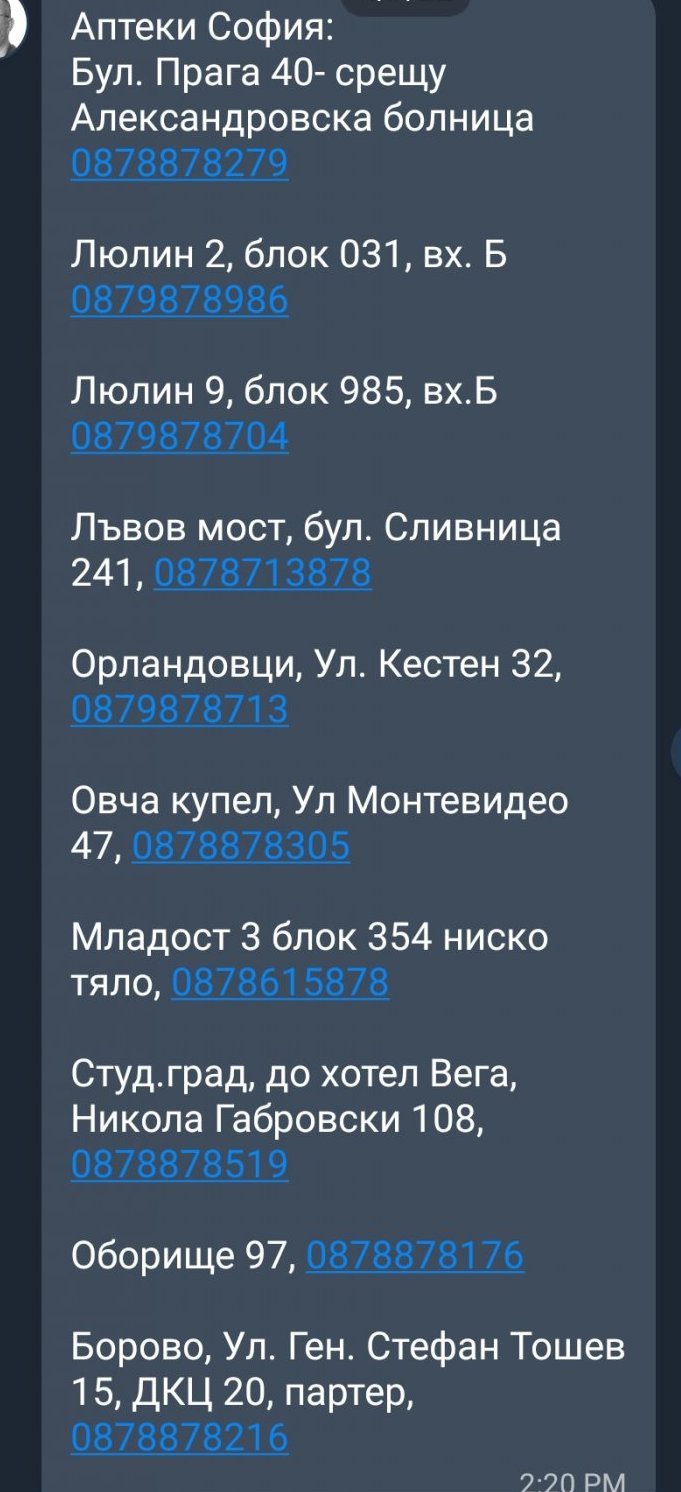Tap phone link 0879878704 for Люлин 9
The height and width of the screenshot is (1492, 681).
180,437
